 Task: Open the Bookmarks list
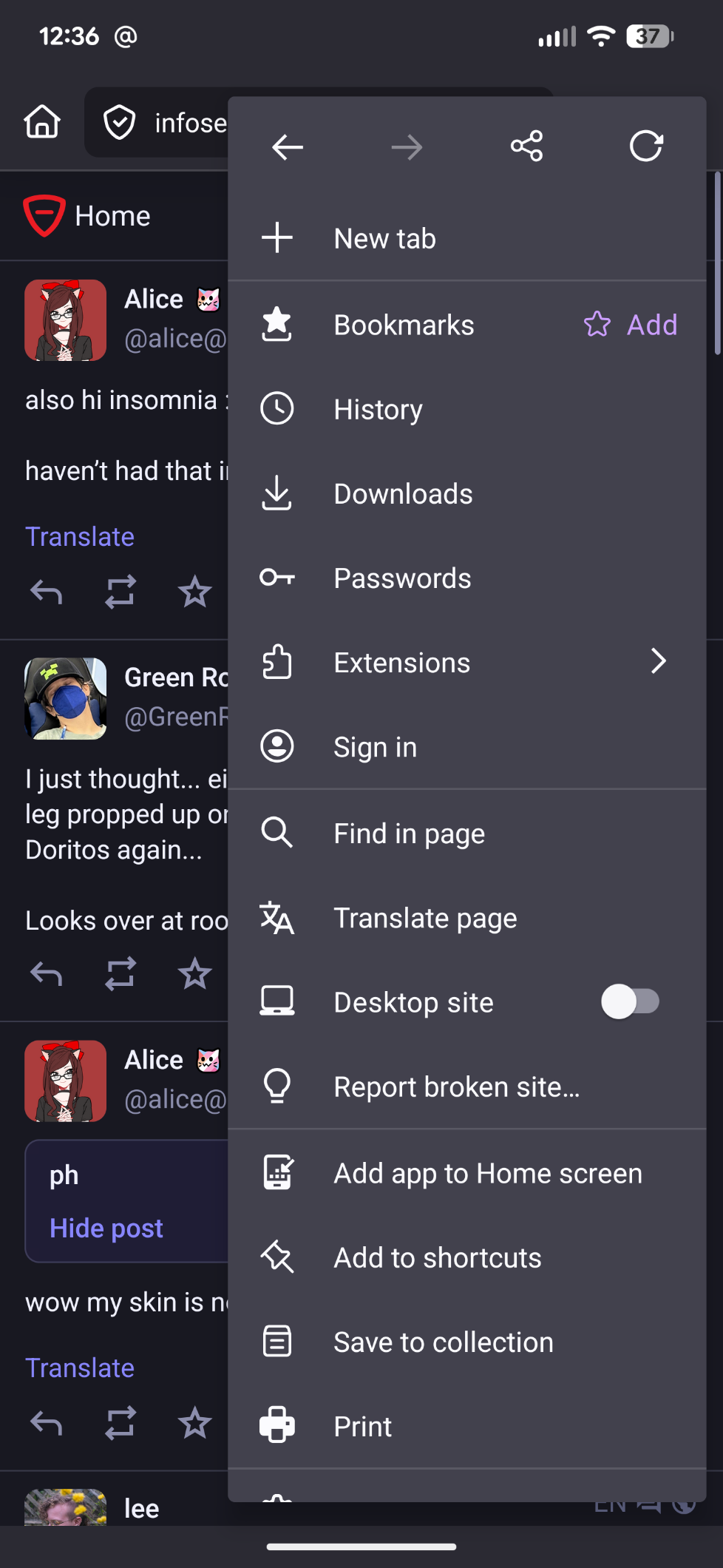[404, 325]
